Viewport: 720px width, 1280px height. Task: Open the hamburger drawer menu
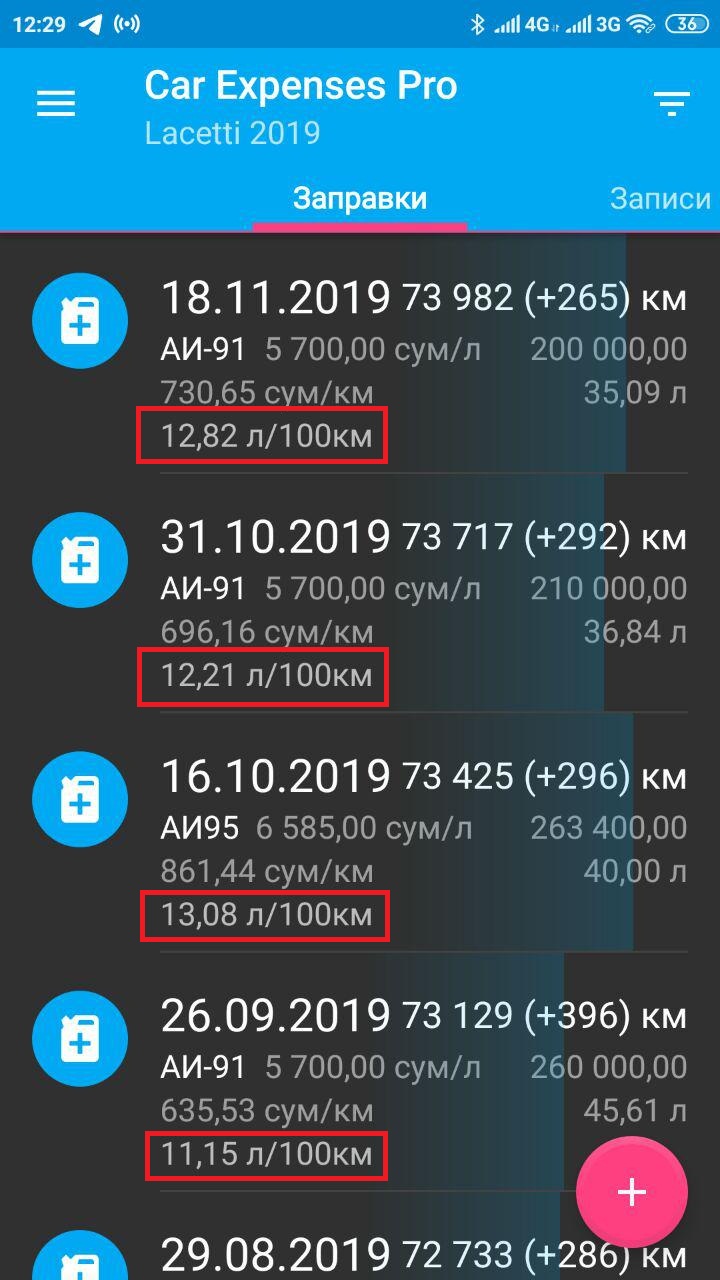pos(56,104)
